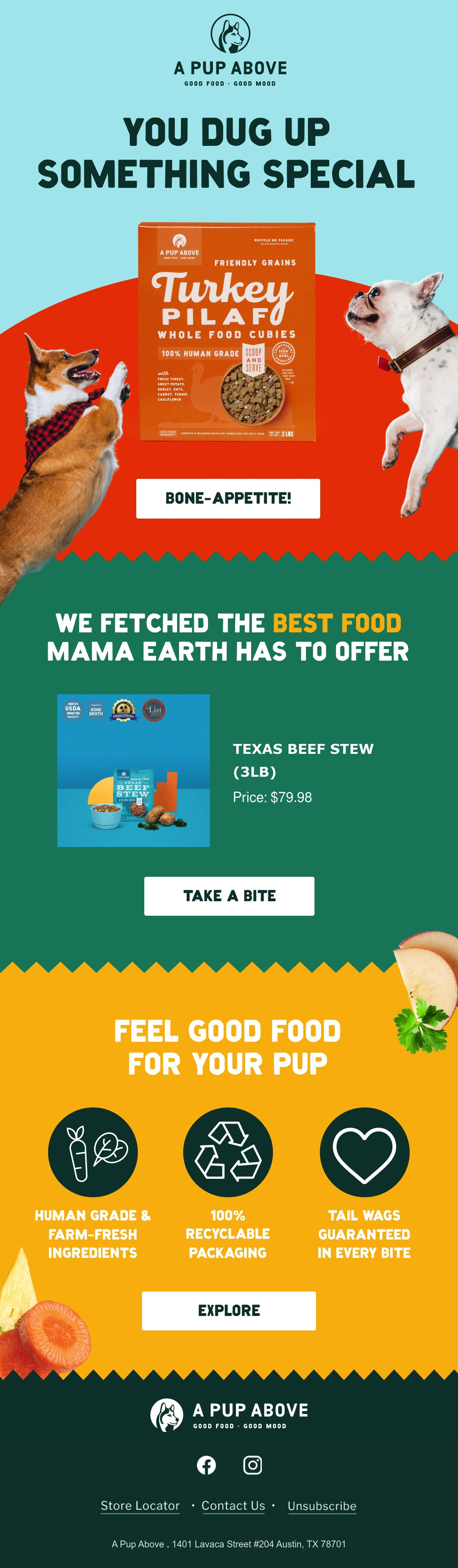Viewport: 458px width, 1568px height.
Task: Tap the EXPLORE button
Action: [x=229, y=1311]
